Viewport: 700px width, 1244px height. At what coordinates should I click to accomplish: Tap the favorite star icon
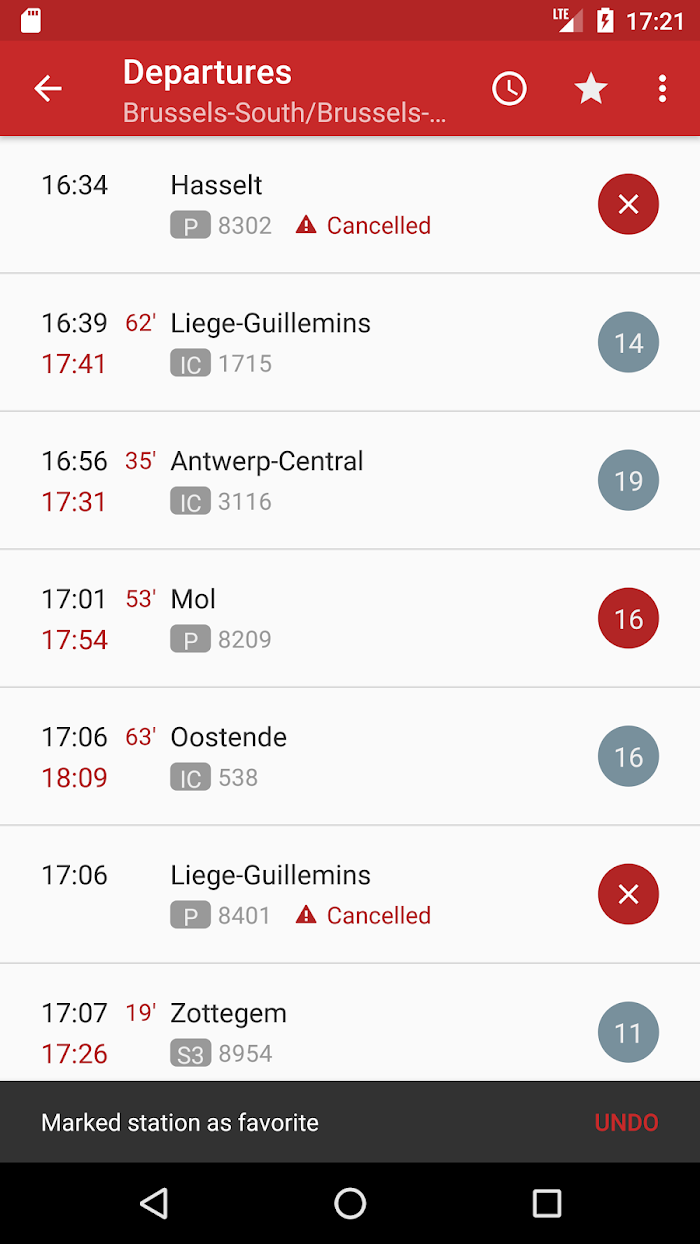point(591,89)
